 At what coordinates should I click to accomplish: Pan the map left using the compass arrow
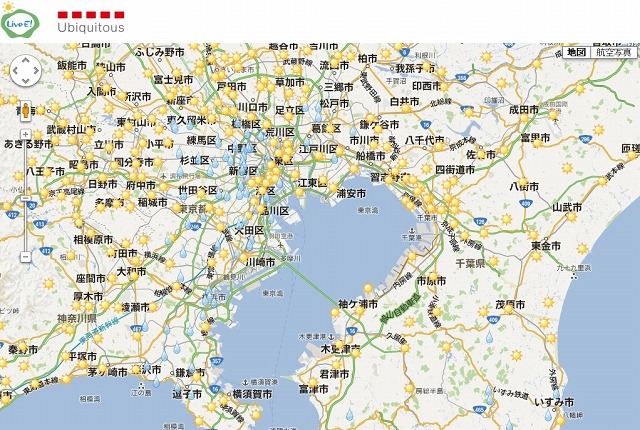coord(14,69)
